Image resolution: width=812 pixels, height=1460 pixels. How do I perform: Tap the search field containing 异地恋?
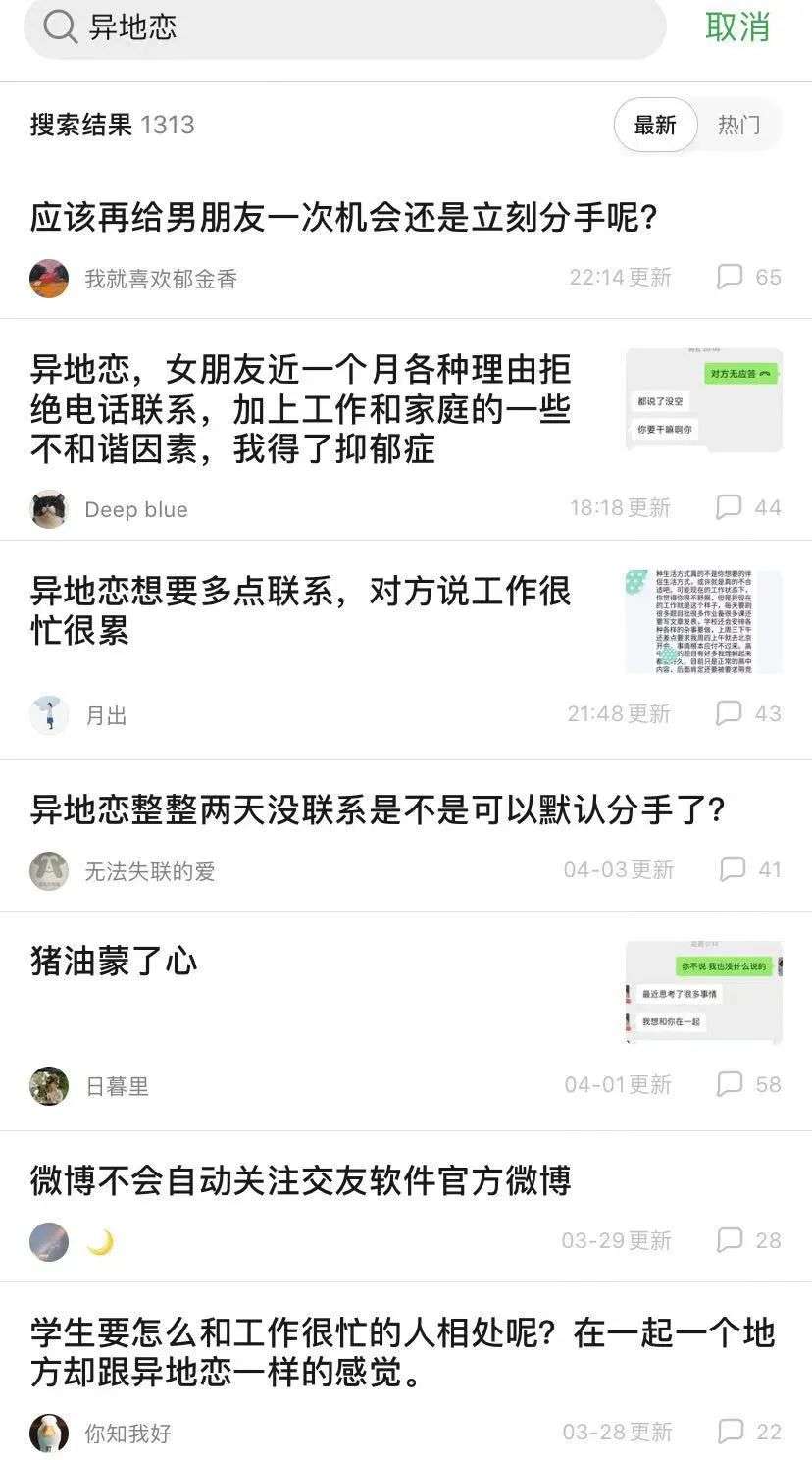pos(343,27)
